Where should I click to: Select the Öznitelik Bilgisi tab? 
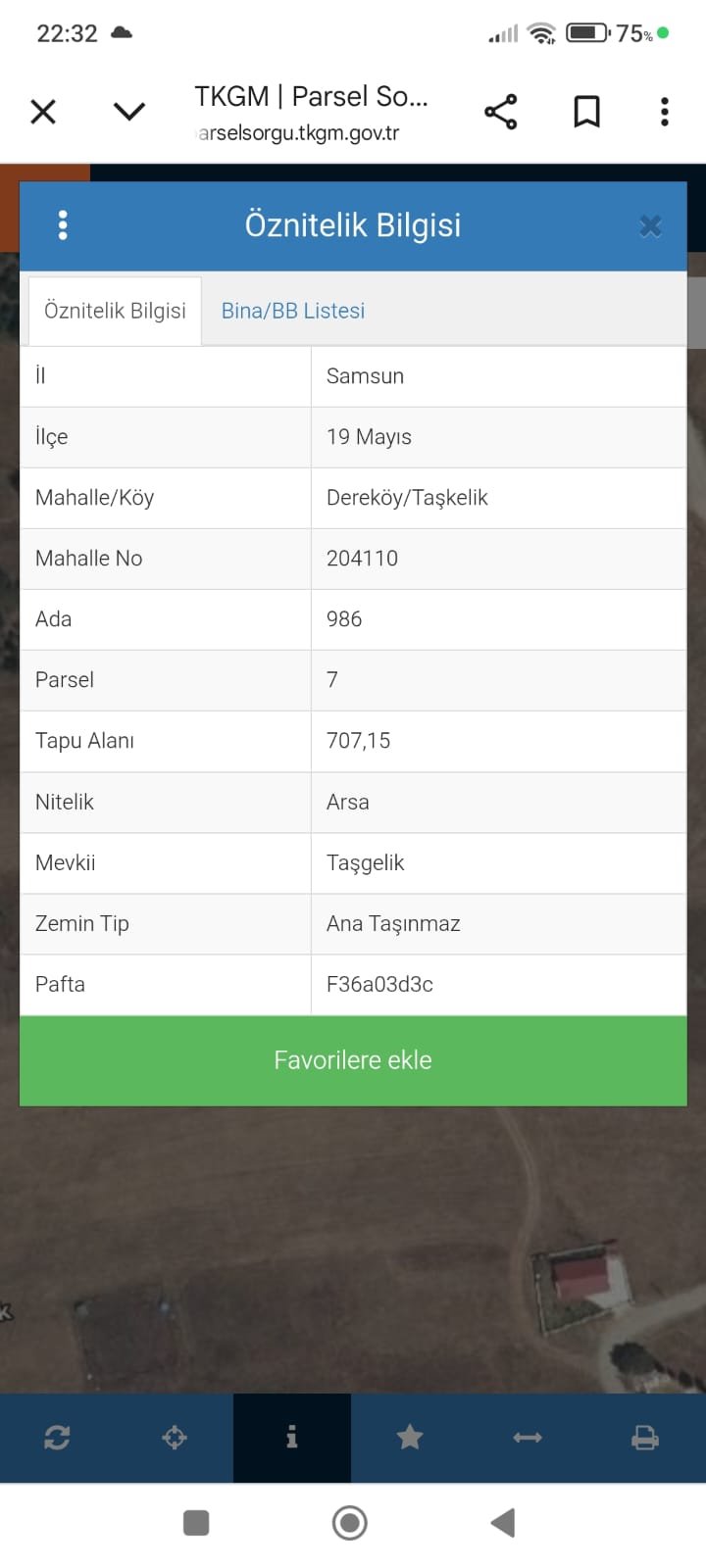115,311
